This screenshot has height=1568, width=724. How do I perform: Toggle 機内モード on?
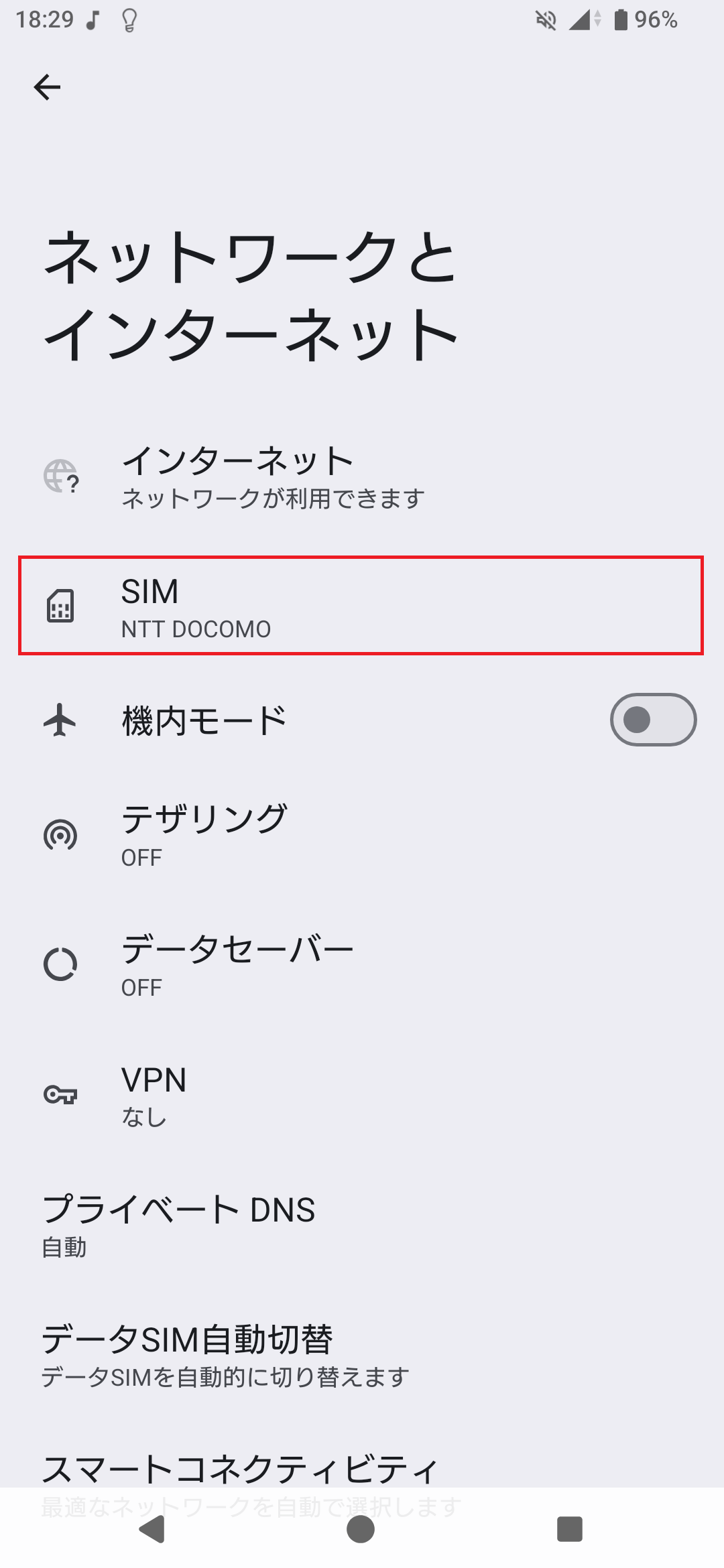click(652, 720)
